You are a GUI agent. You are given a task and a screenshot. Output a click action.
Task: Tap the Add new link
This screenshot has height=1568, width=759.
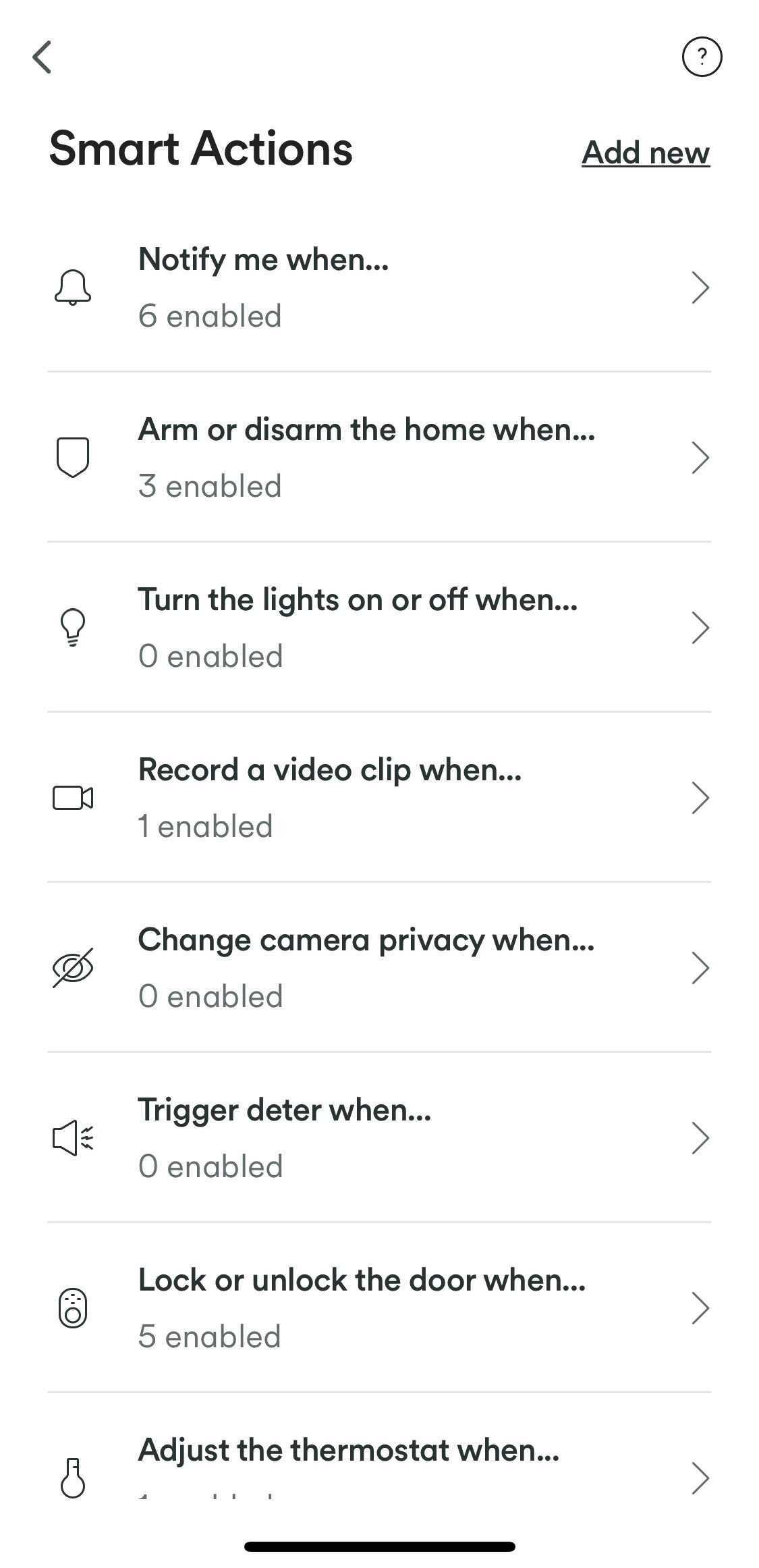coord(645,153)
